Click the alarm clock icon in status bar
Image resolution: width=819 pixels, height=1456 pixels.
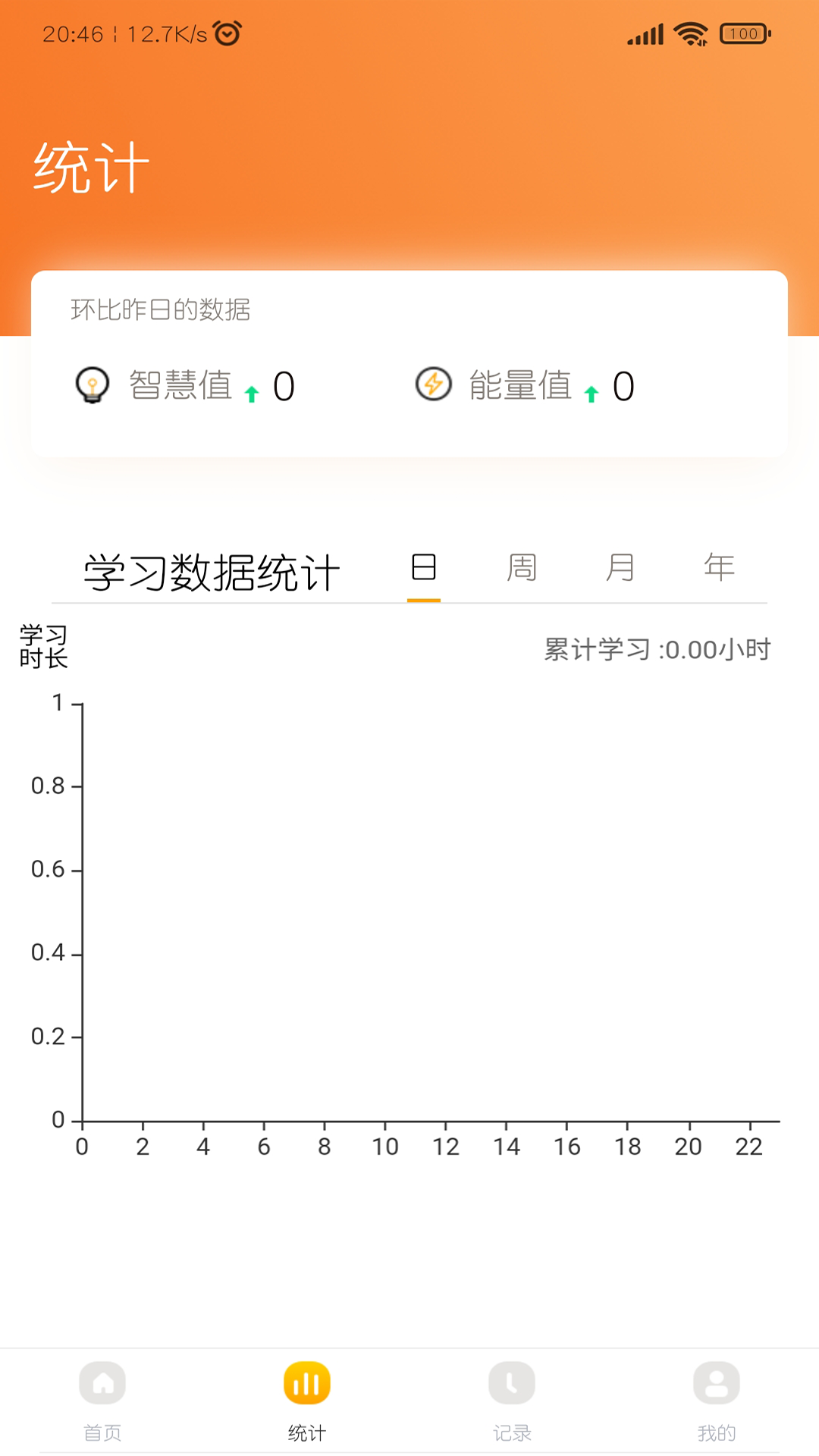click(x=226, y=32)
